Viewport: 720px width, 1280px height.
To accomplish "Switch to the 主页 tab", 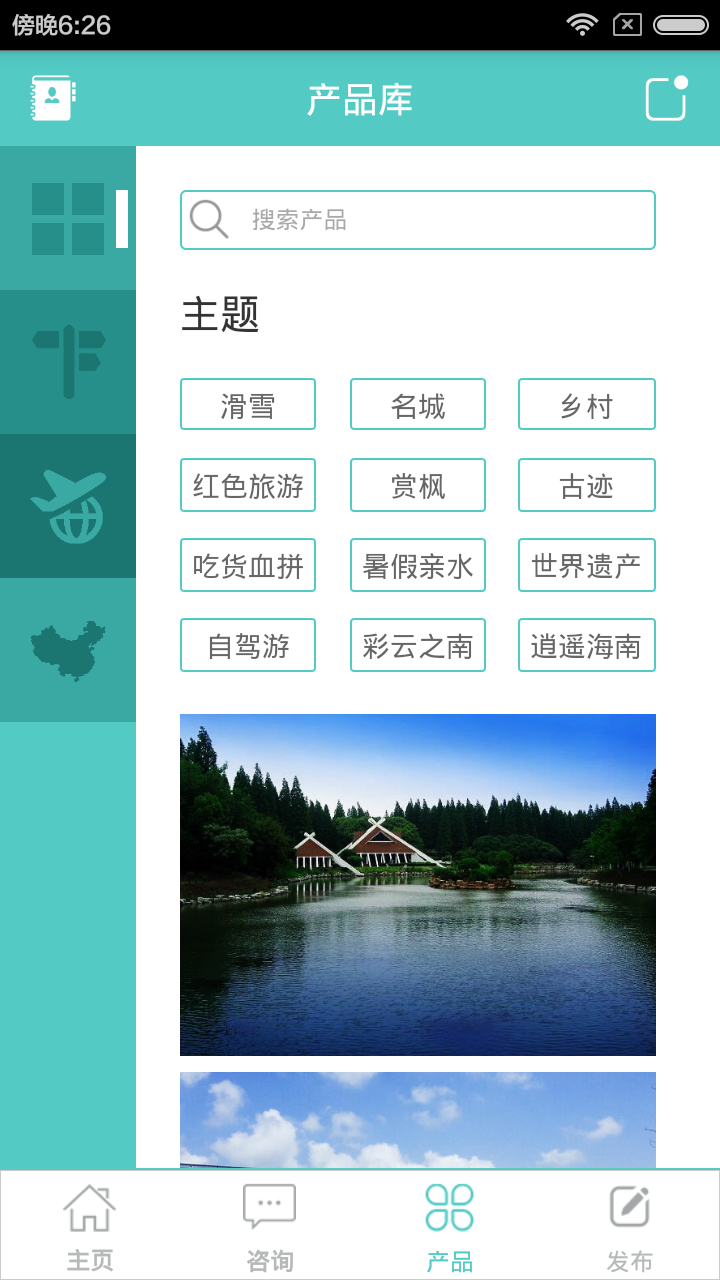I will pos(90,1226).
